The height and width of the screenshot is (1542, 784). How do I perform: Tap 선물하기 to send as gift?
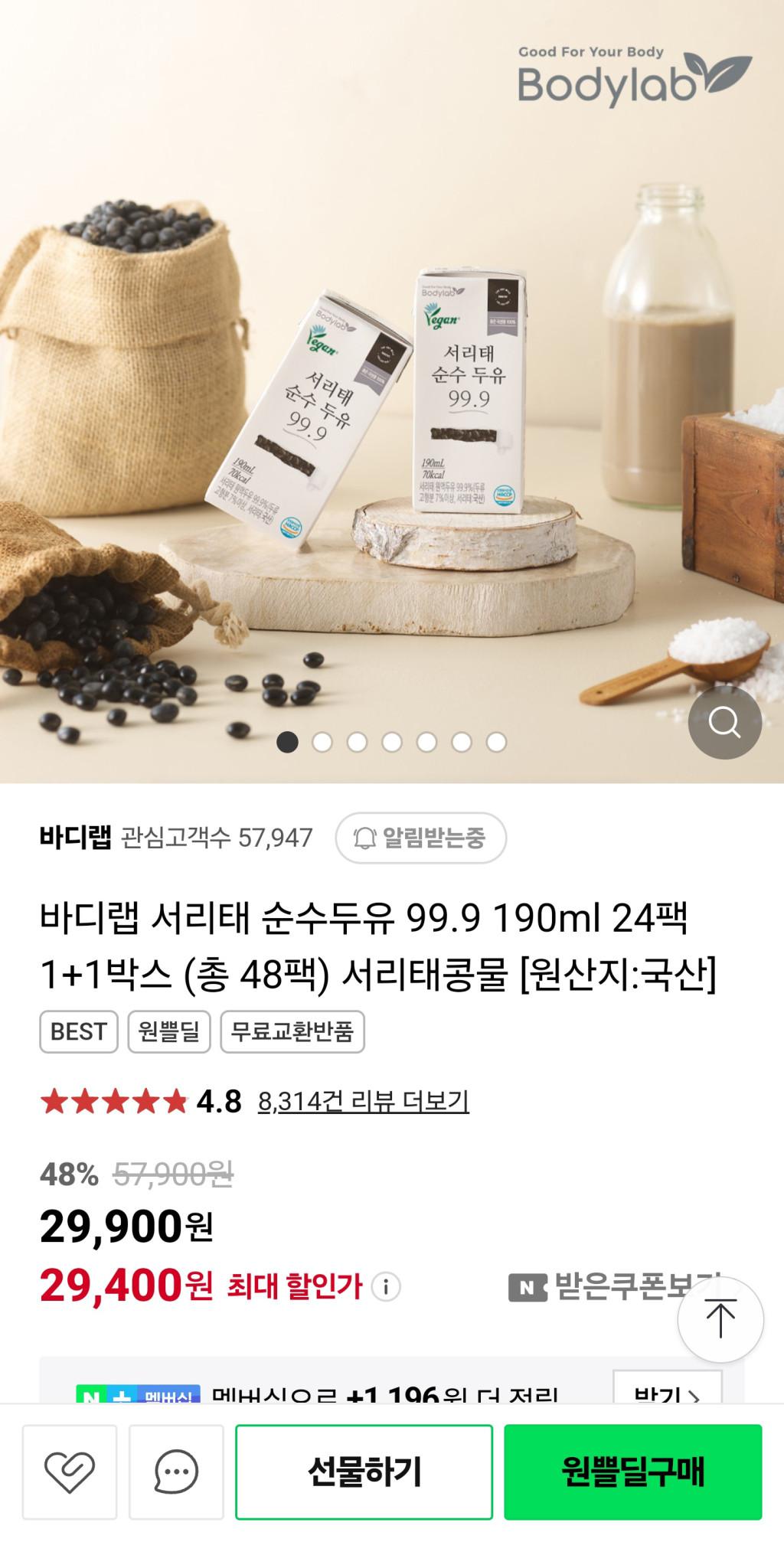pyautogui.click(x=364, y=1472)
